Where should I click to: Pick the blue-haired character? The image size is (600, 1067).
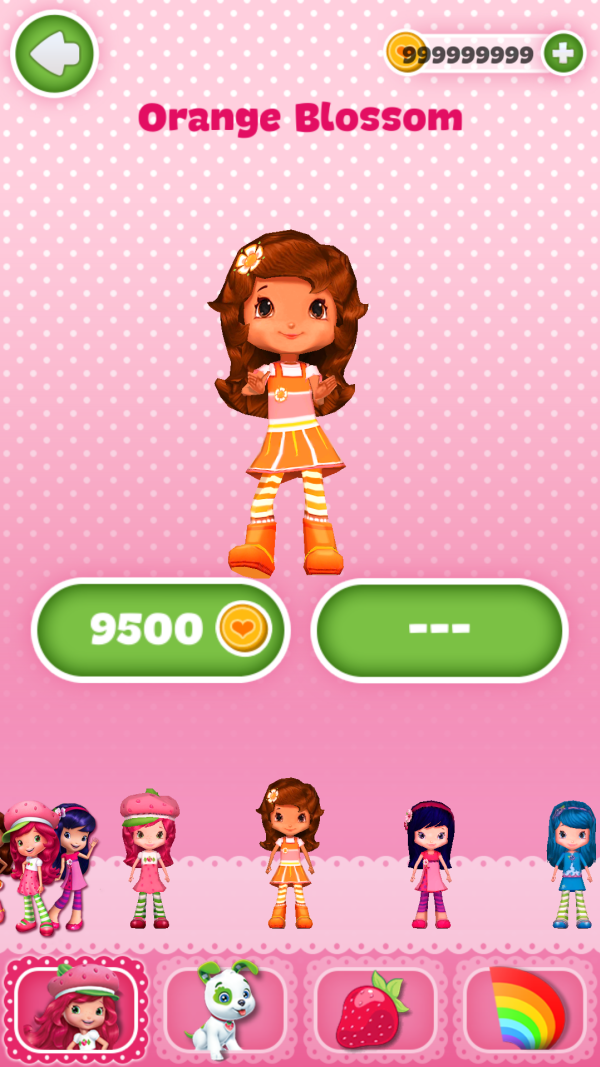[572, 862]
